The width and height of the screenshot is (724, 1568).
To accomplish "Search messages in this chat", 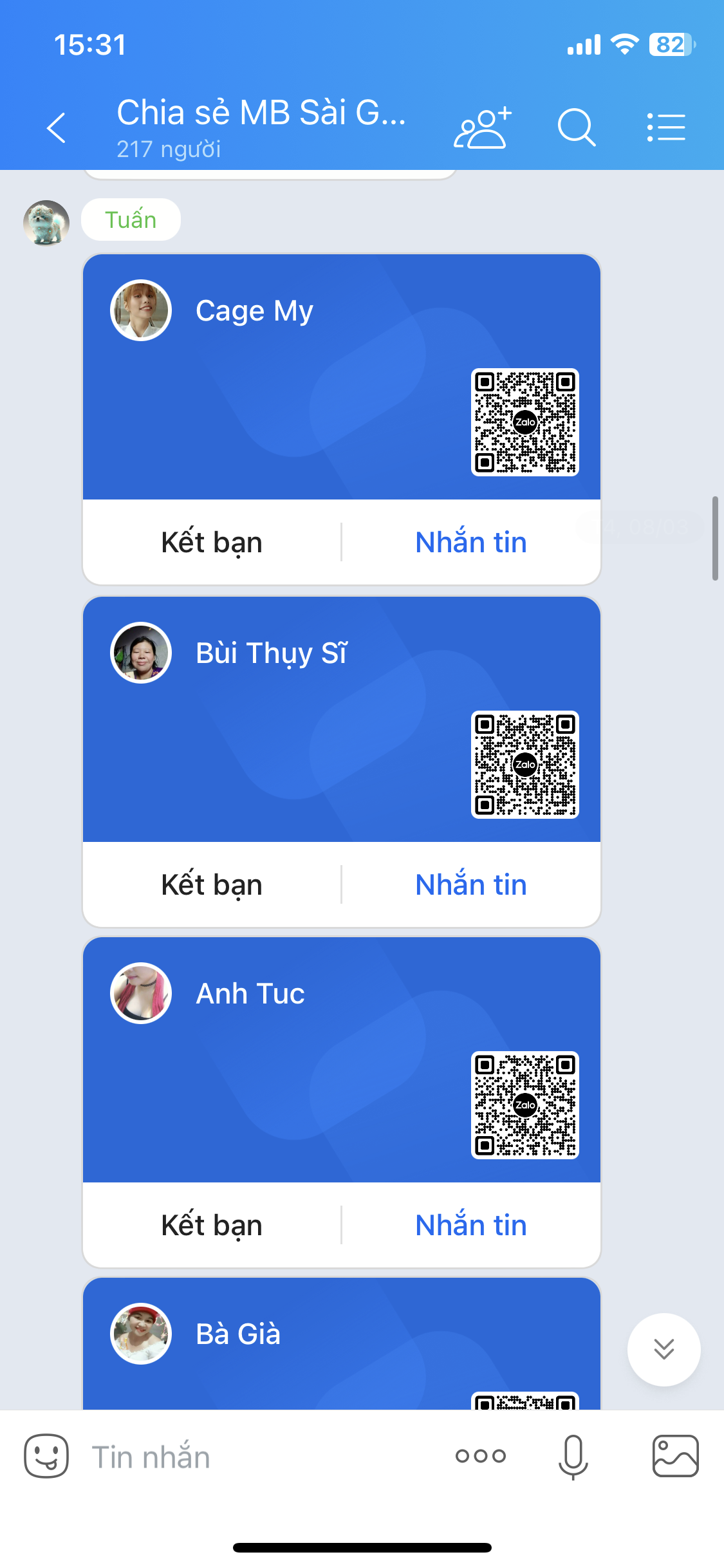I will 576,127.
